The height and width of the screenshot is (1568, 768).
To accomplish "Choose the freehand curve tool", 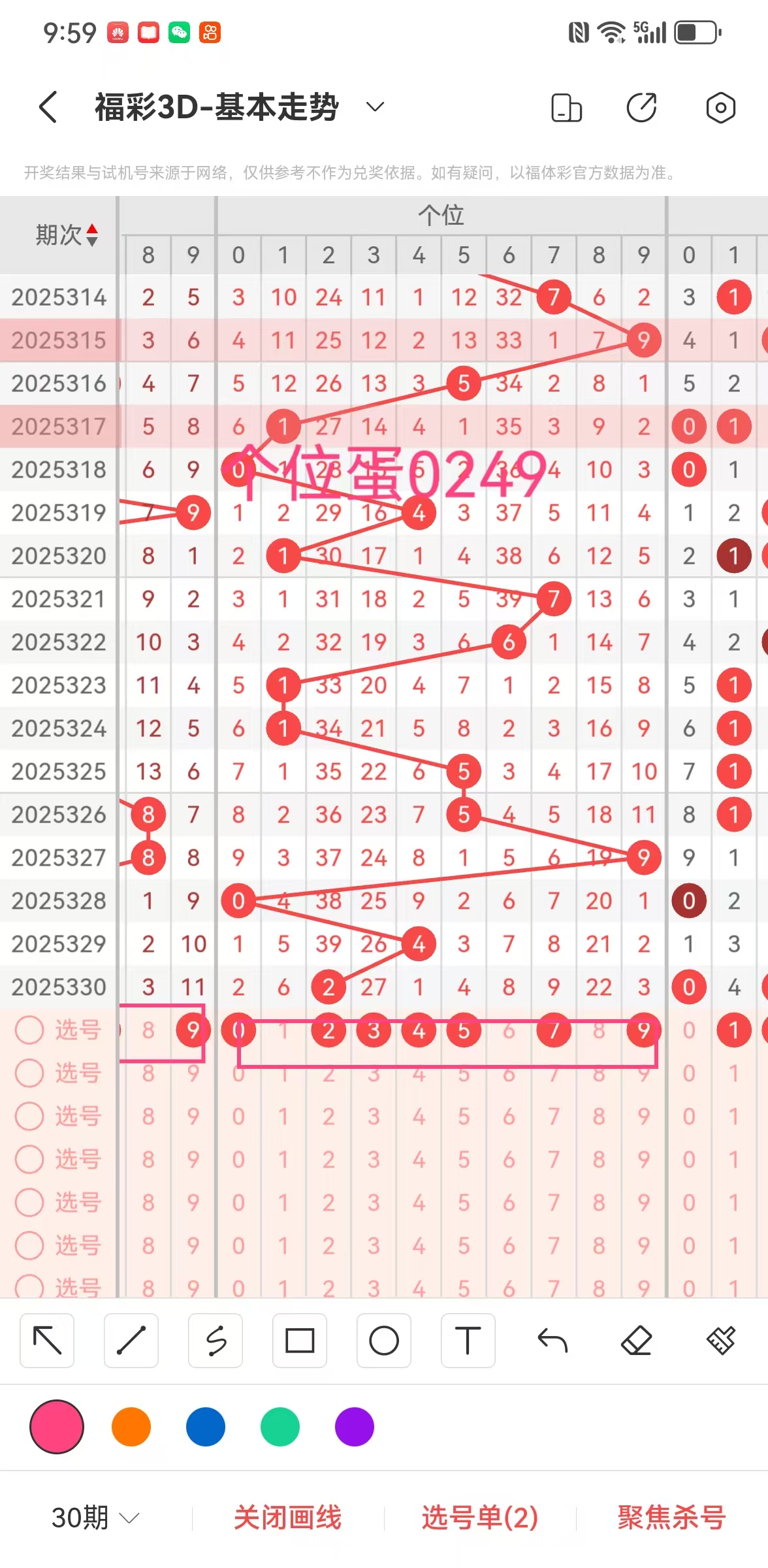I will coord(216,1341).
